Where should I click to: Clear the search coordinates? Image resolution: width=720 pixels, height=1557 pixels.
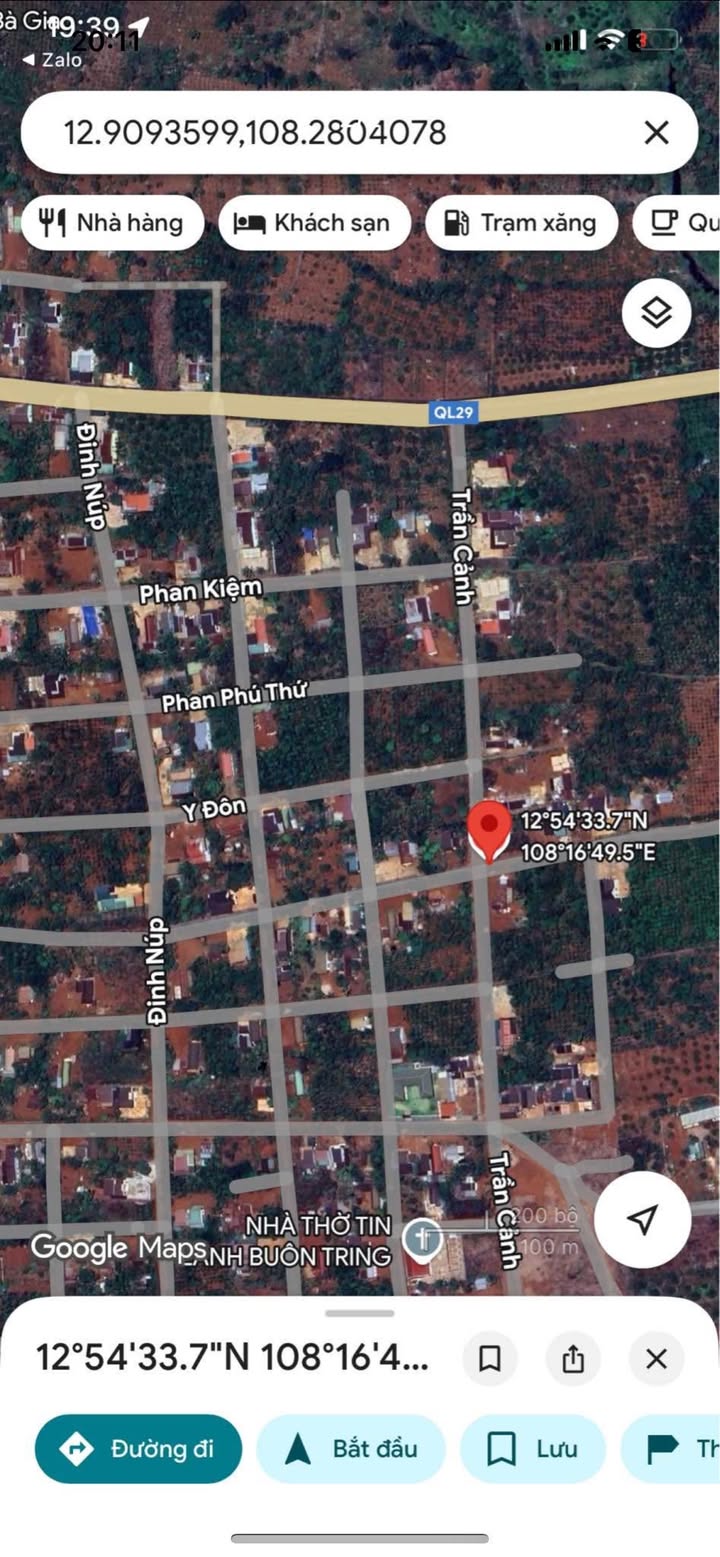[656, 133]
